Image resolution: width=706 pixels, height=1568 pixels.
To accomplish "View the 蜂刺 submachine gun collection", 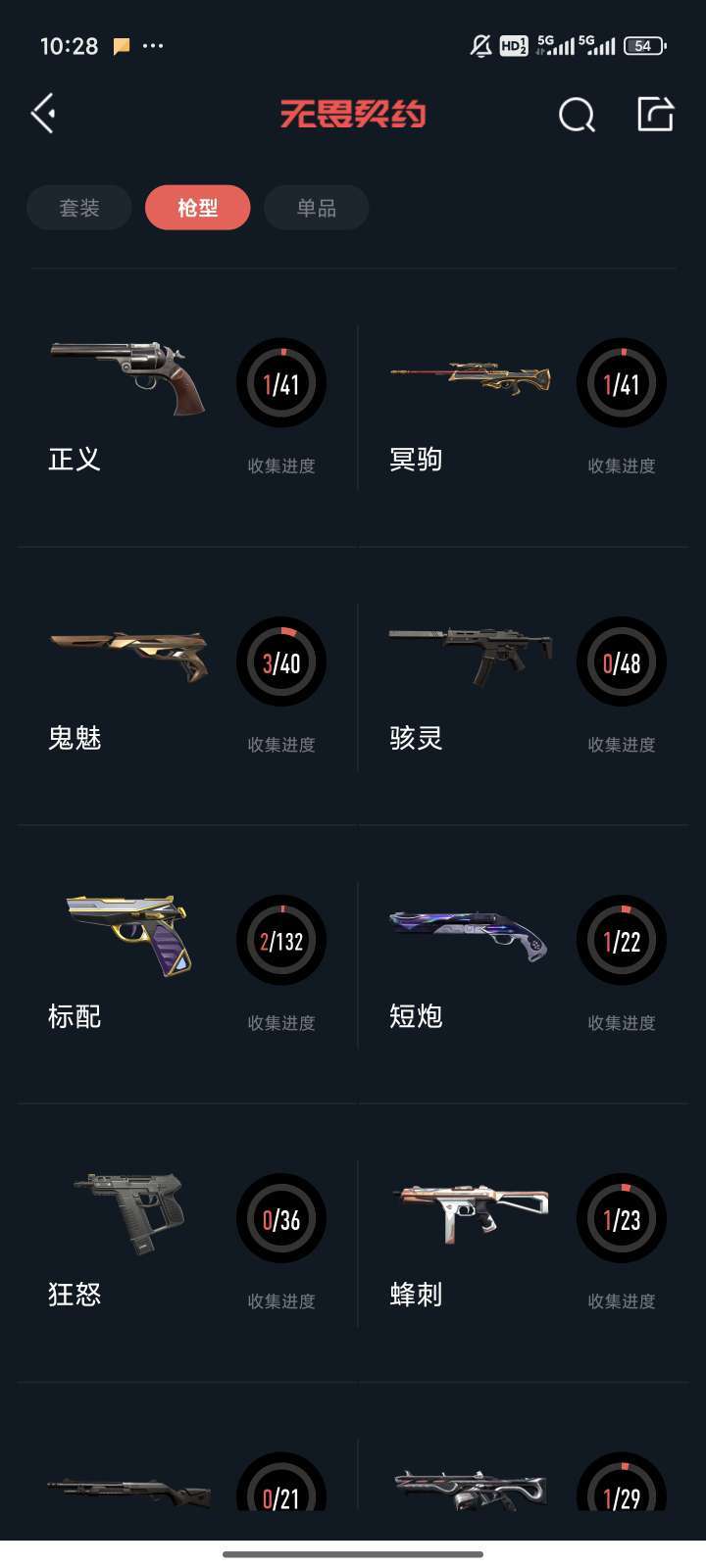I will point(525,1243).
